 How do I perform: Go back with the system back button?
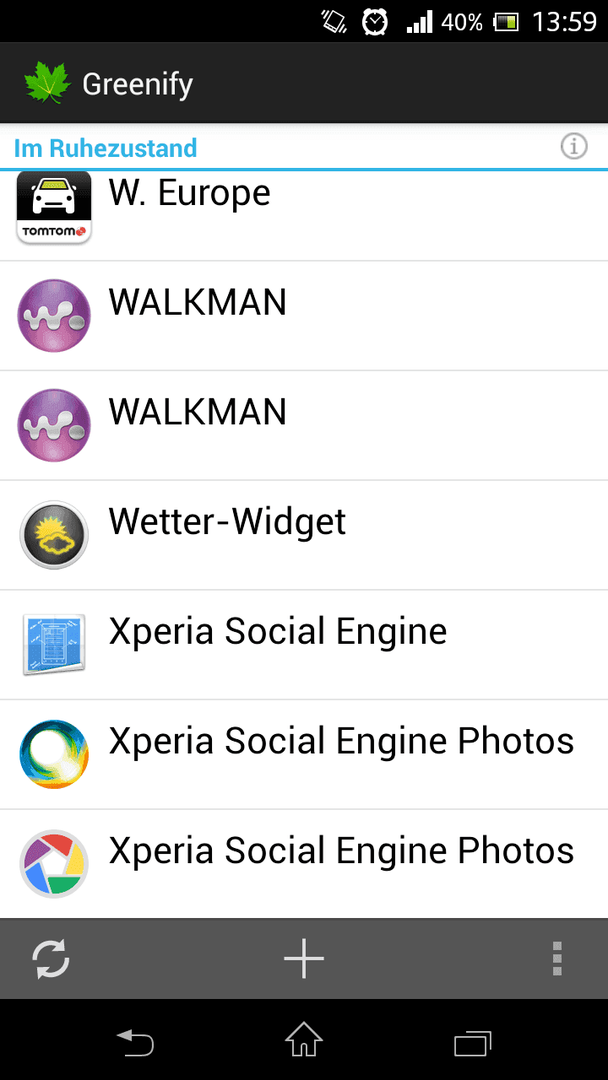tap(135, 1042)
